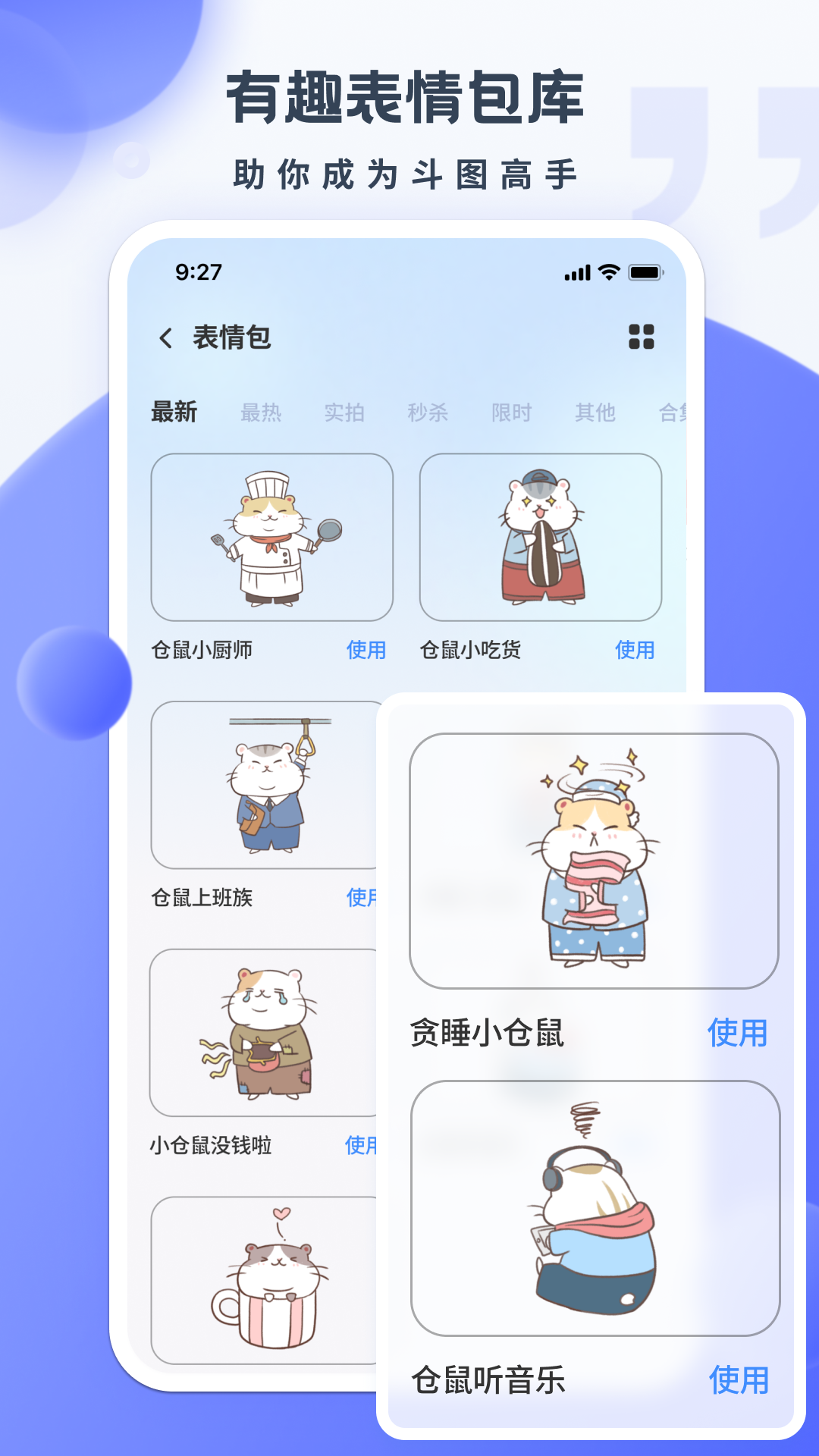This screenshot has height=1456, width=819.
Task: Tap 使用 for 贪睡小仓鼠 sticker pack
Action: point(739,1031)
